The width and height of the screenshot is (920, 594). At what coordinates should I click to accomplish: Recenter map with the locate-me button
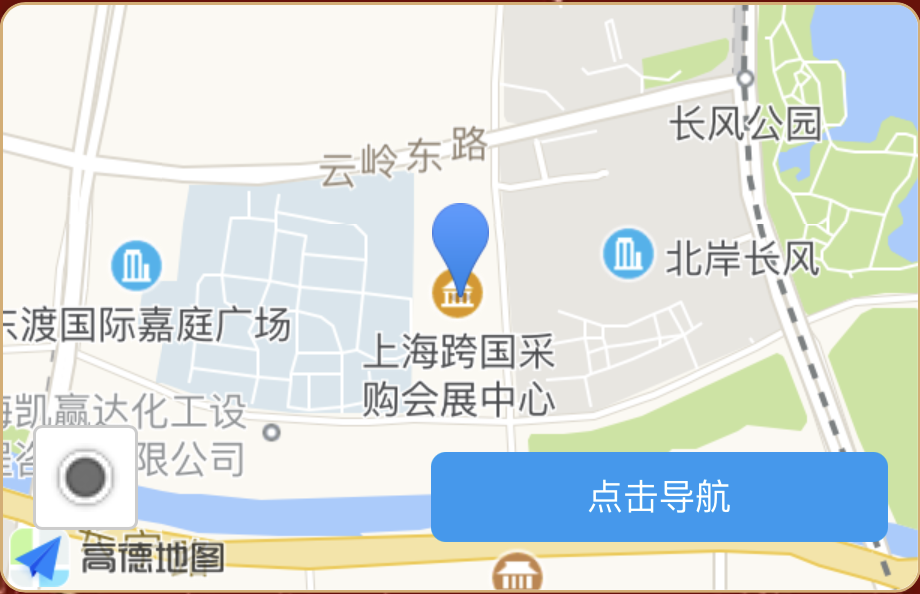(x=85, y=477)
